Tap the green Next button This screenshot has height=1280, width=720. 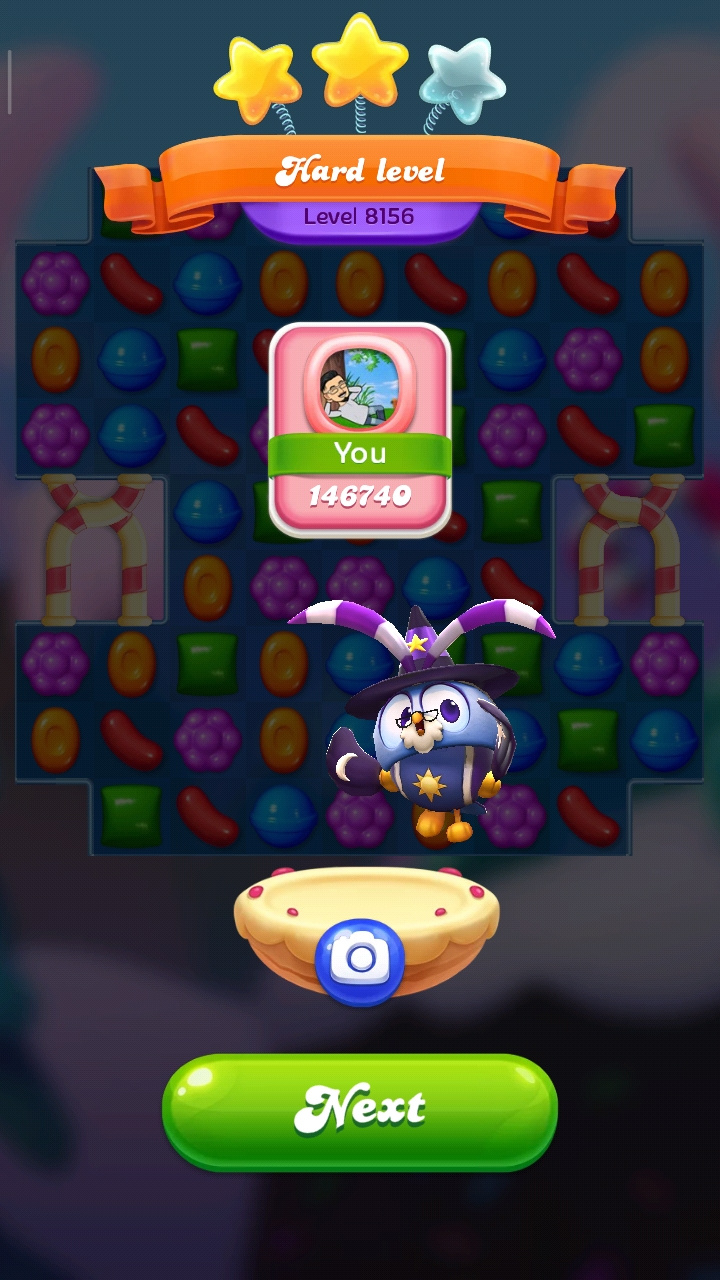(x=360, y=1110)
